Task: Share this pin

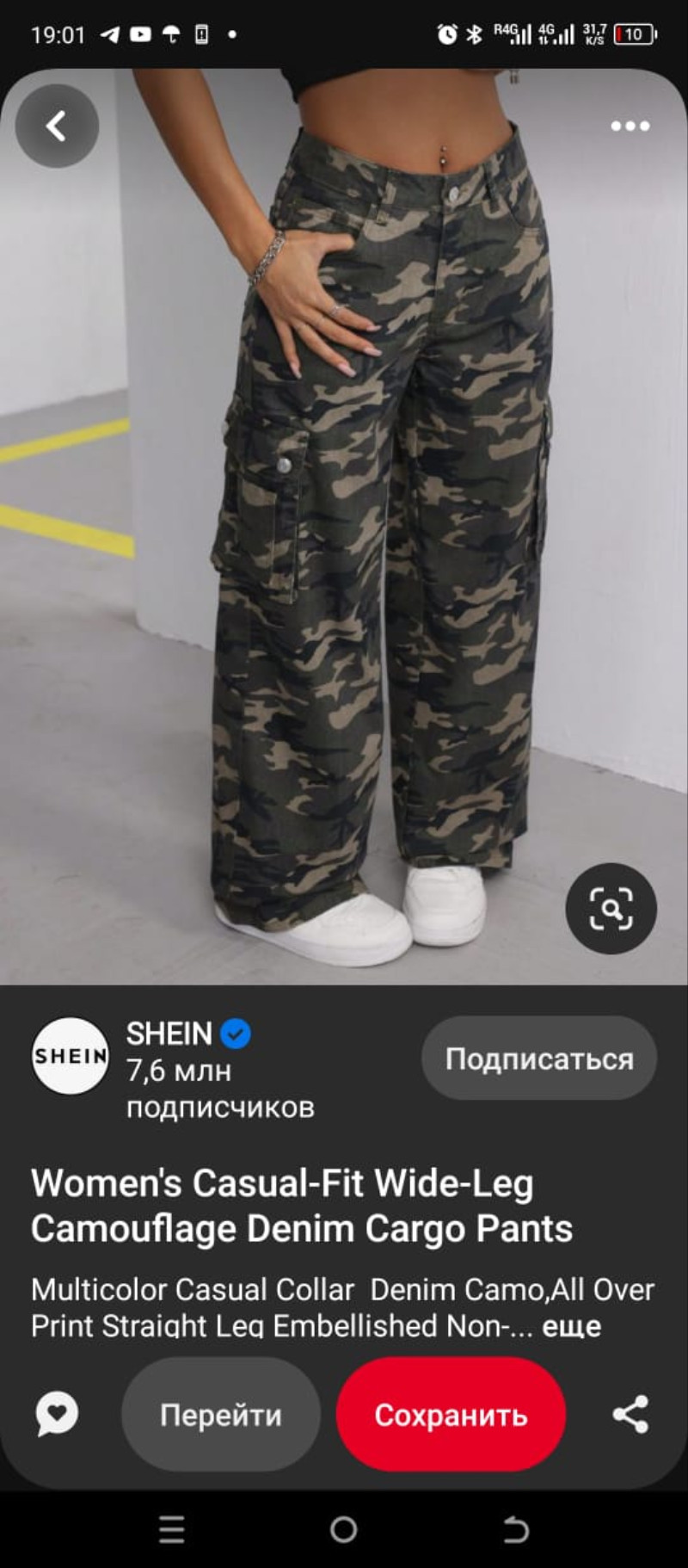Action: coord(630,1415)
